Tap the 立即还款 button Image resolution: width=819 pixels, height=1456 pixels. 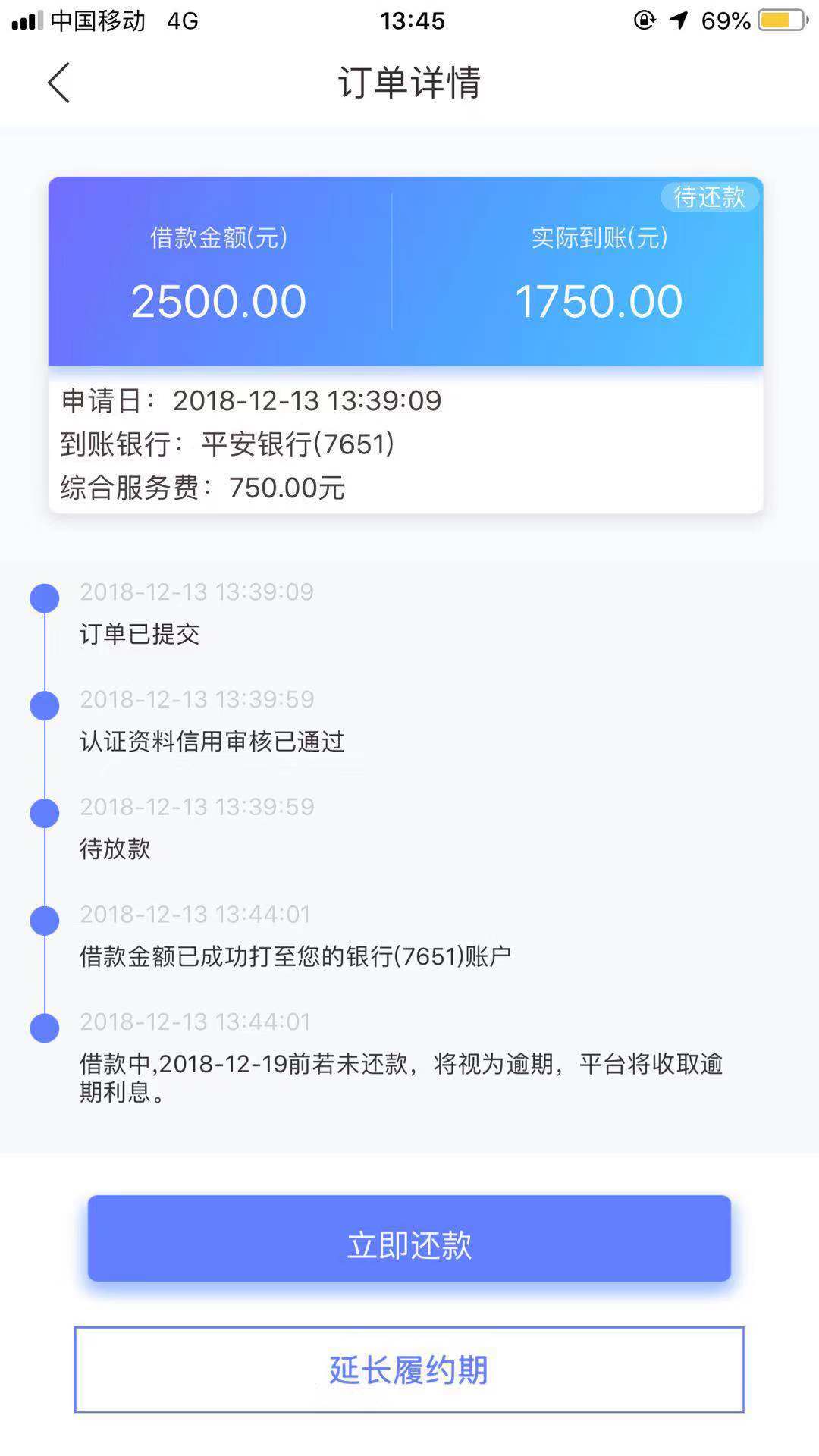409,1238
